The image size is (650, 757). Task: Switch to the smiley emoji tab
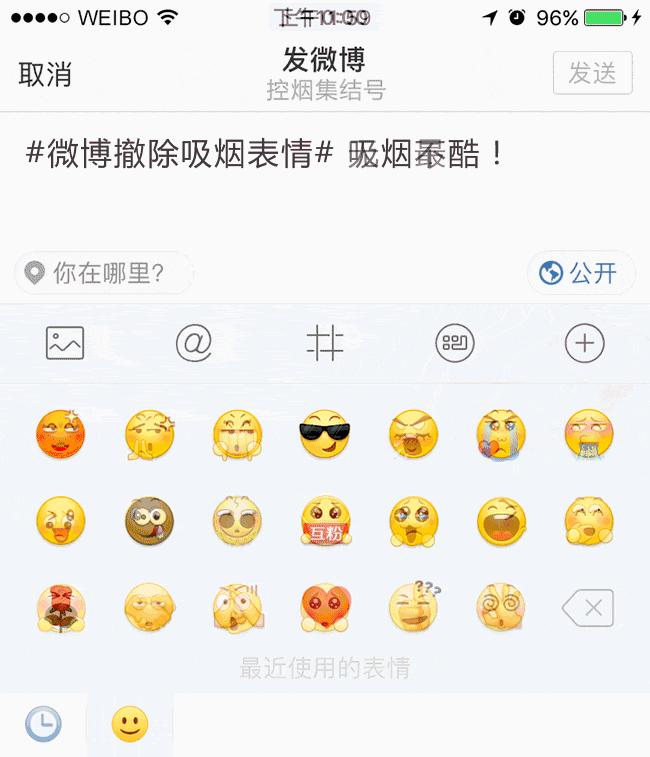point(130,724)
